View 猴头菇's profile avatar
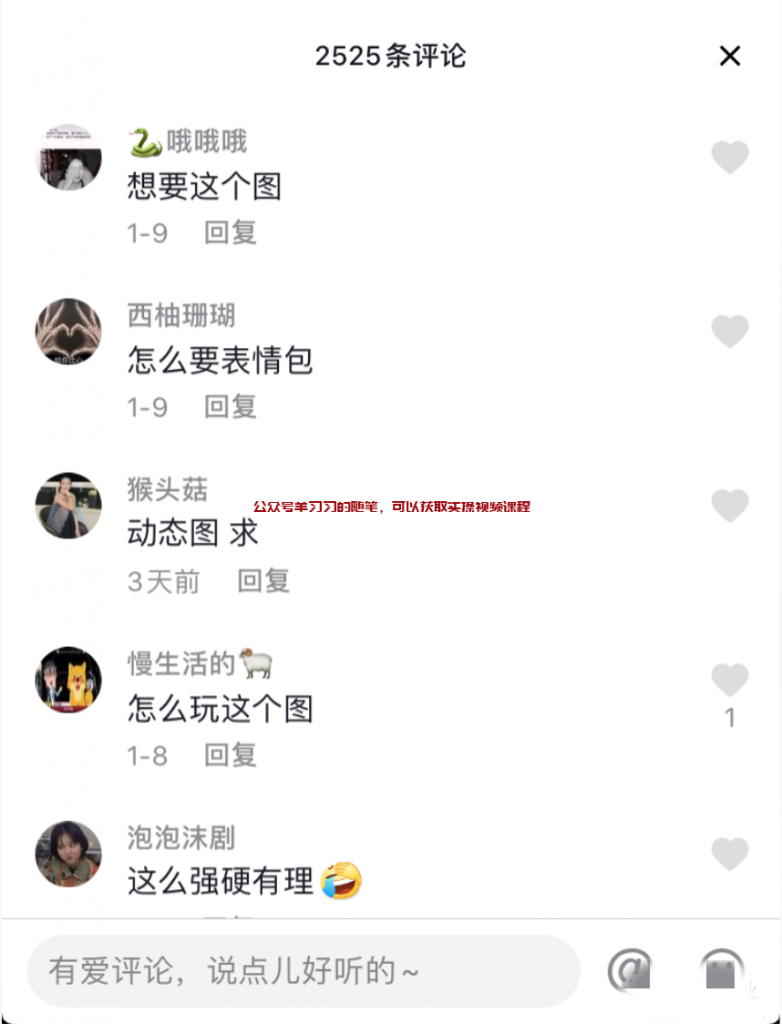The width and height of the screenshot is (782, 1024). [x=69, y=505]
